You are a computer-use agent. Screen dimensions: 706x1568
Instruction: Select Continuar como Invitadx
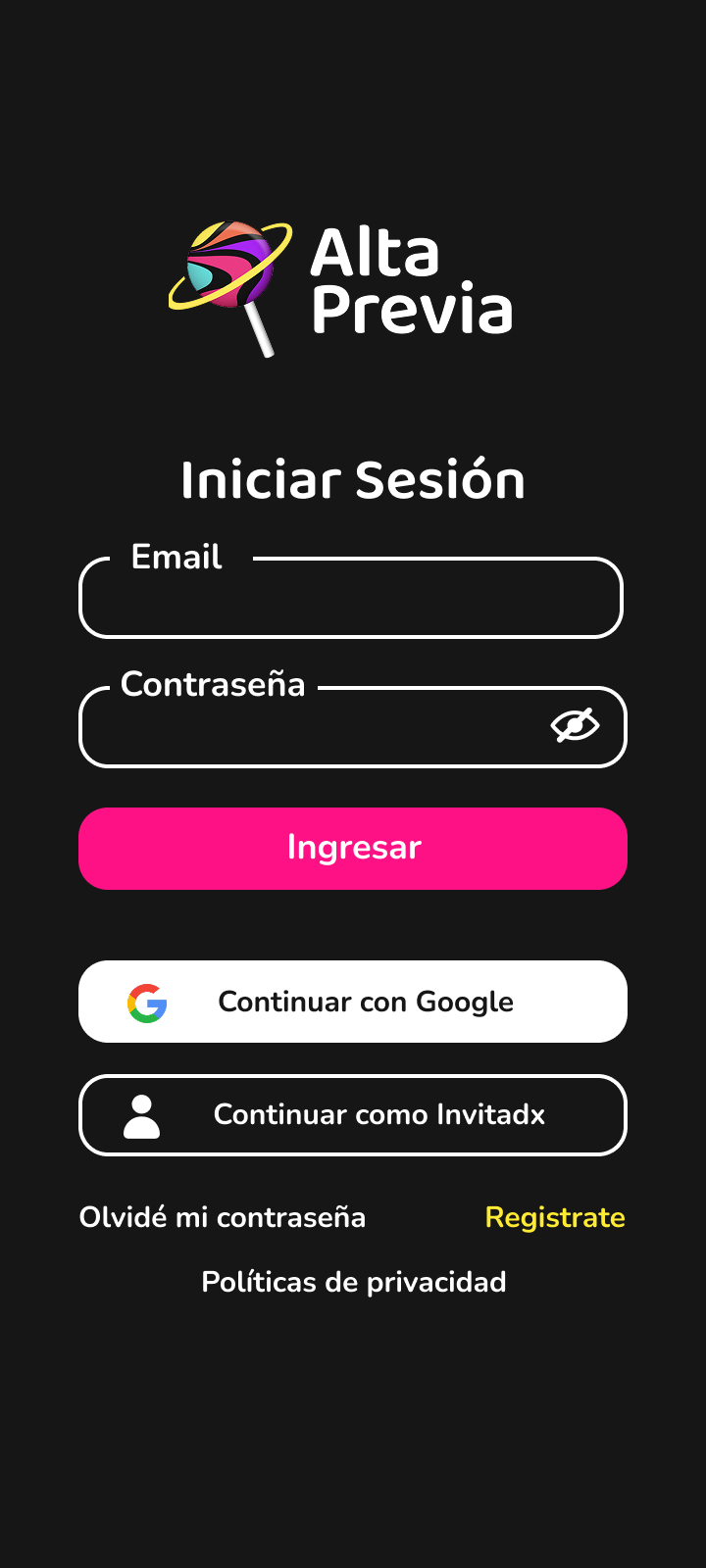click(353, 1115)
